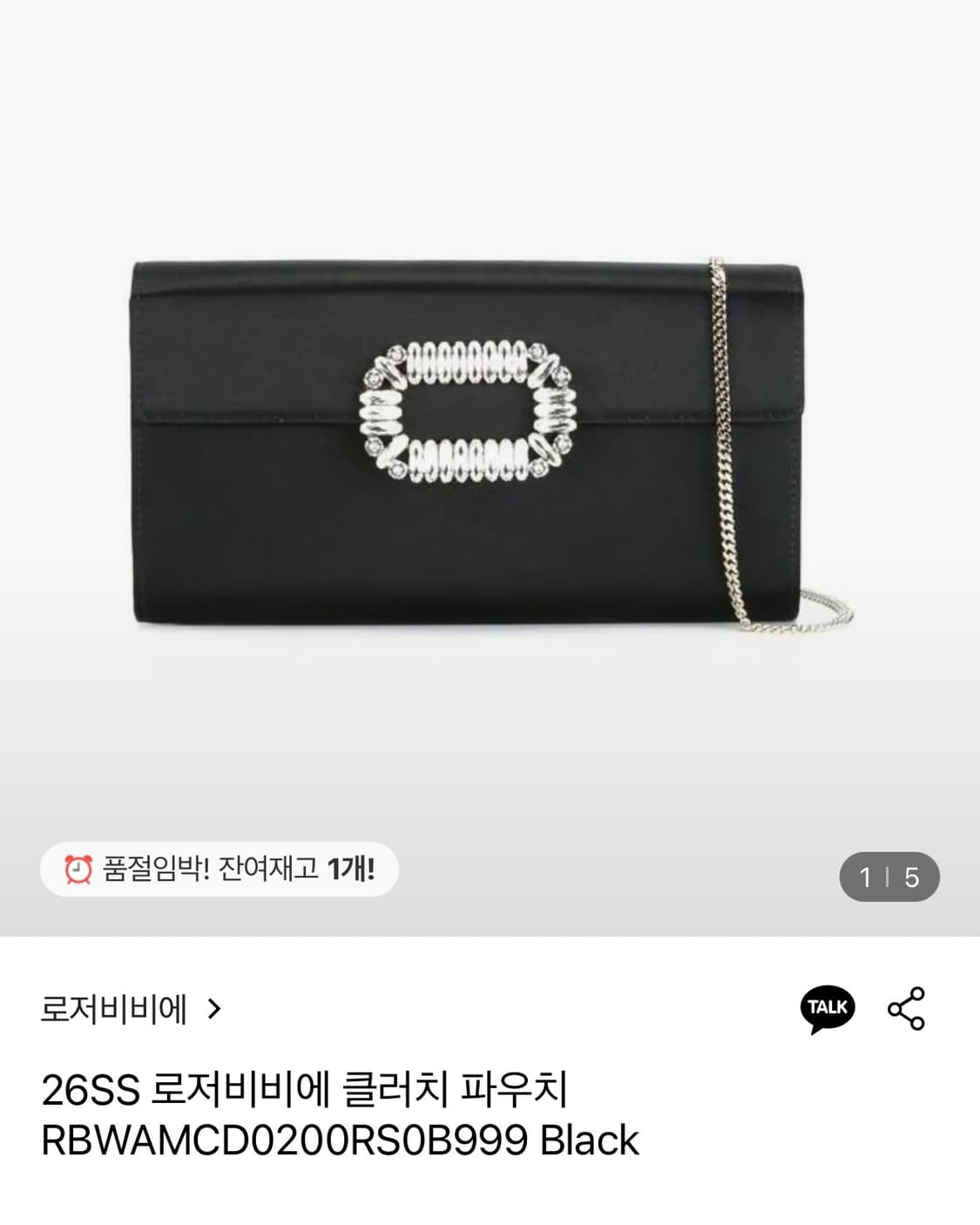Viewport: 980px width, 1225px height.
Task: Click the product title RBWAMCD0200RS0B999
Action: [x=340, y=1140]
